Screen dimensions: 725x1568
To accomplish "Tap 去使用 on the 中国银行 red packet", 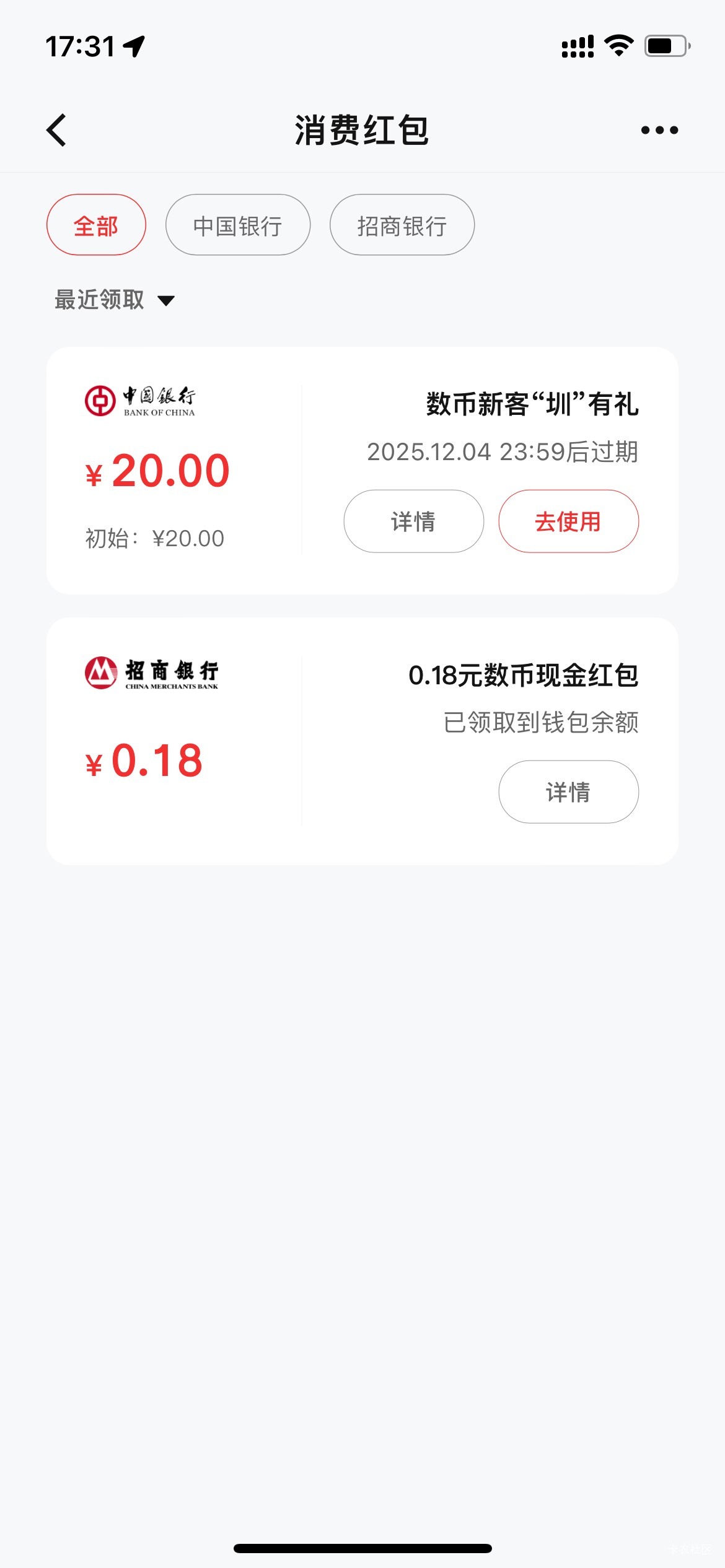I will click(568, 521).
